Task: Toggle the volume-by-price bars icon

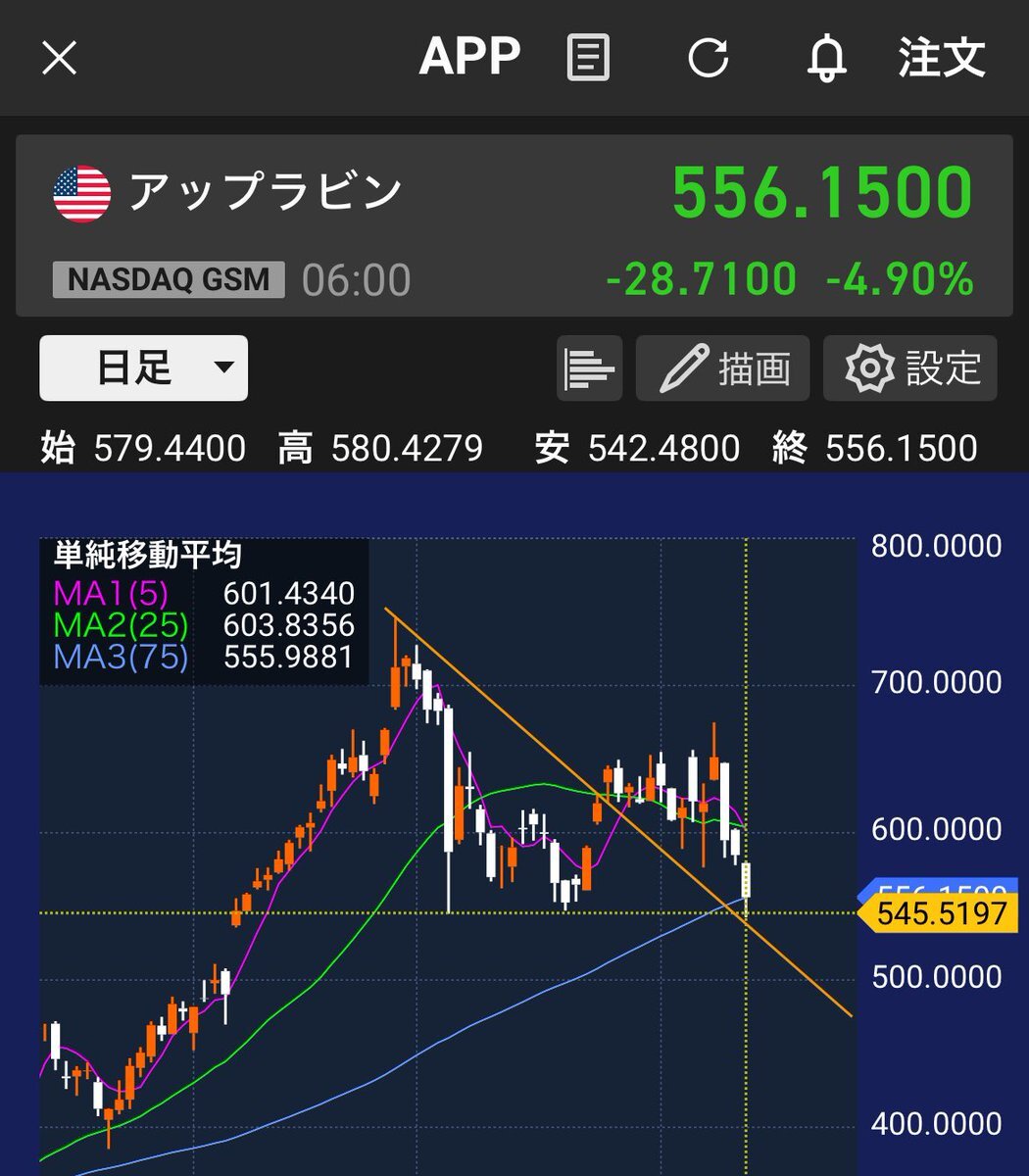Action: [x=589, y=368]
